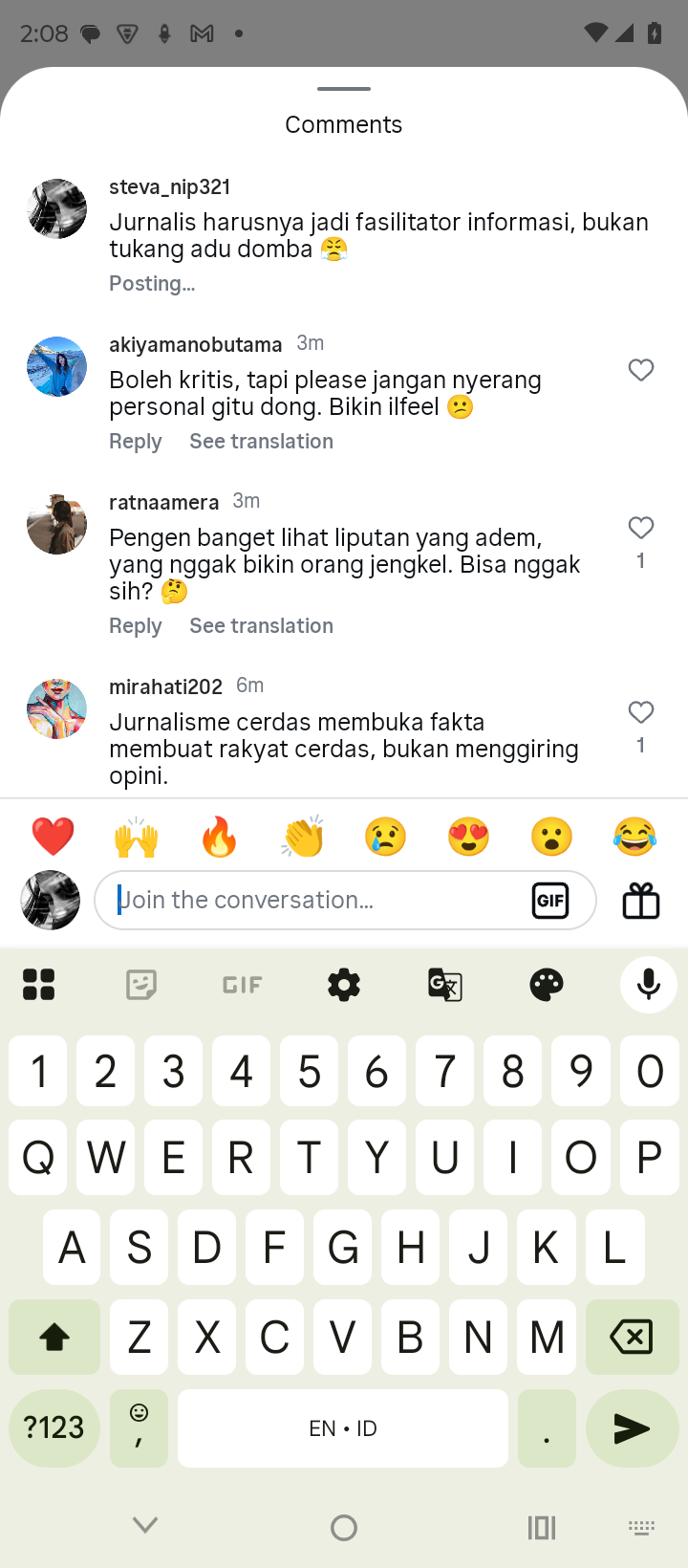Reply to akiyamanobutama's comment
The width and height of the screenshot is (688, 1568).
(135, 442)
